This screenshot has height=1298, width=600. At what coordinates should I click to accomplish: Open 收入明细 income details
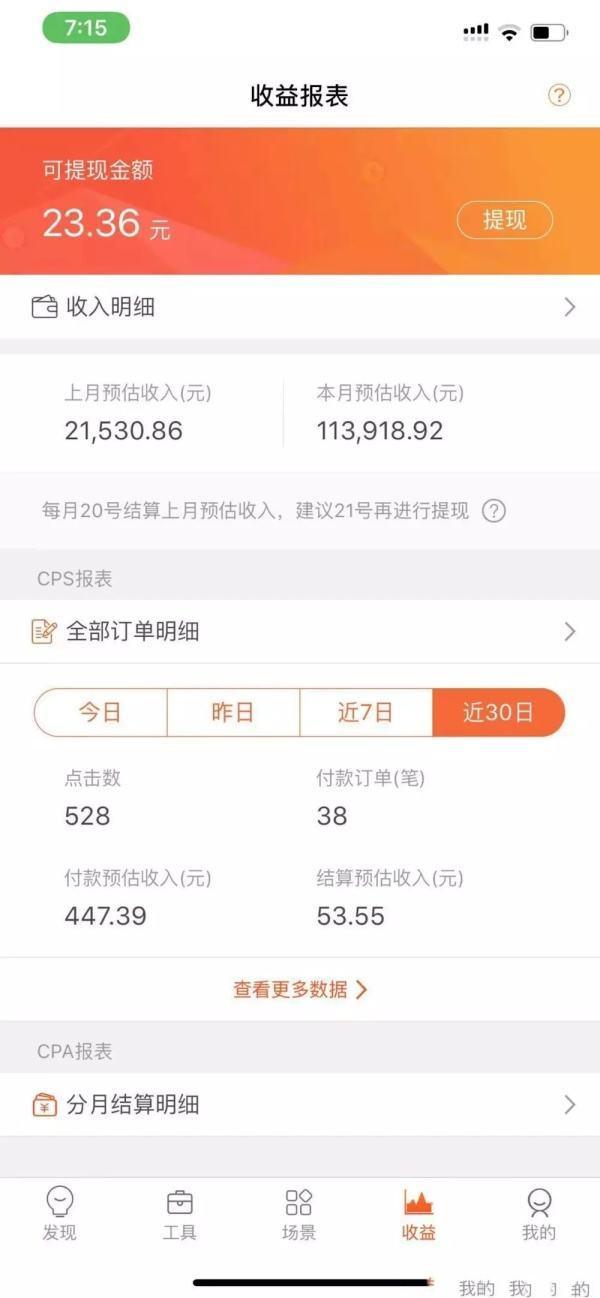(300, 307)
